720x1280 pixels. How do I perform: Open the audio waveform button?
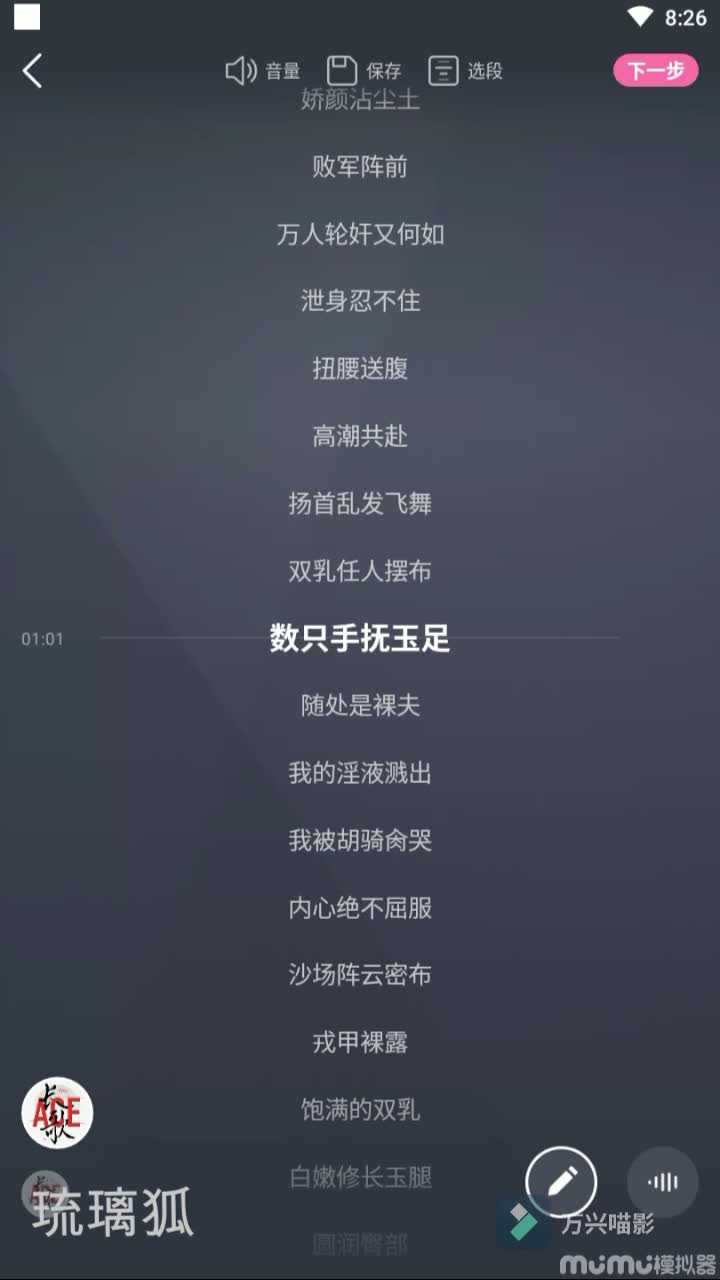coord(662,1182)
